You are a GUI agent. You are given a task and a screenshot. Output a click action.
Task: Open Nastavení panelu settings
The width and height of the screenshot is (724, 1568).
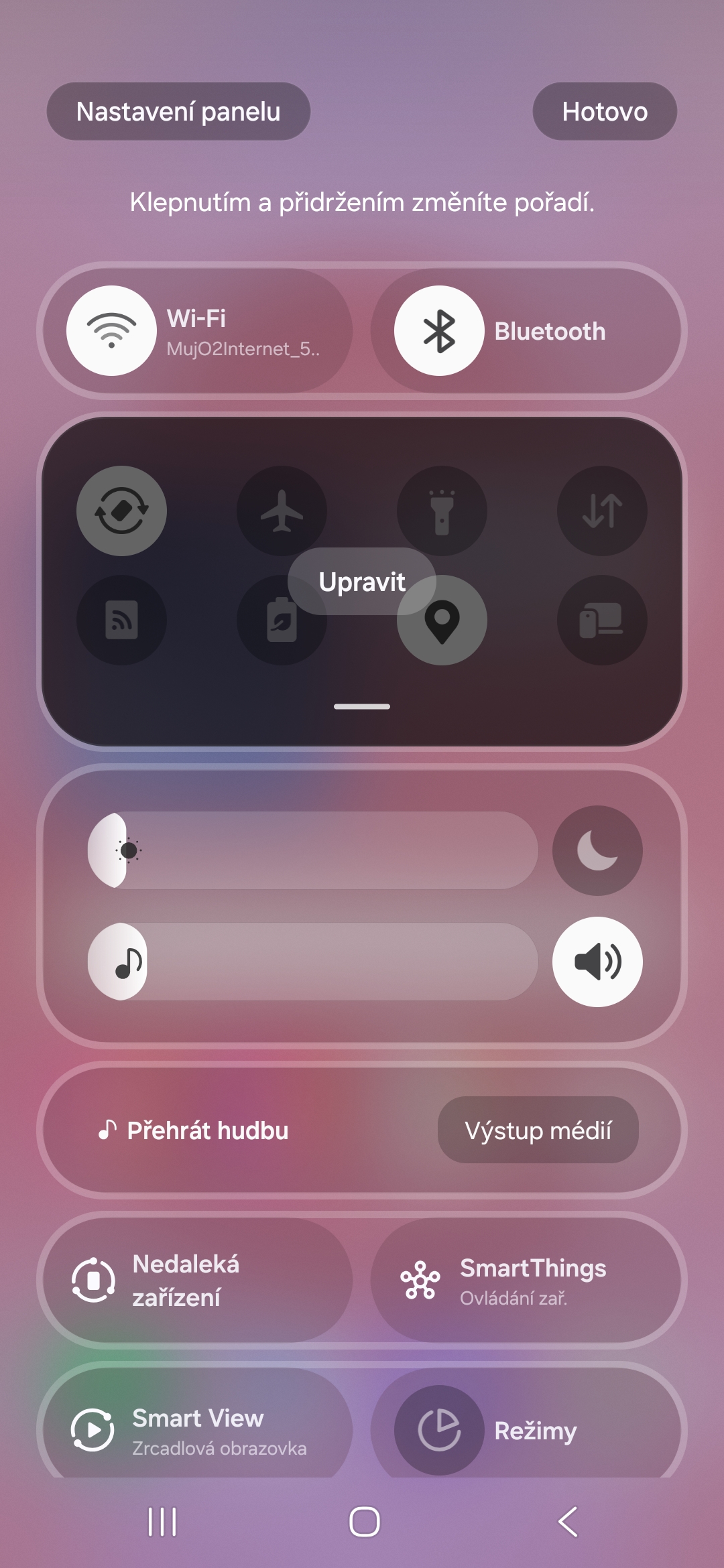[x=178, y=111]
